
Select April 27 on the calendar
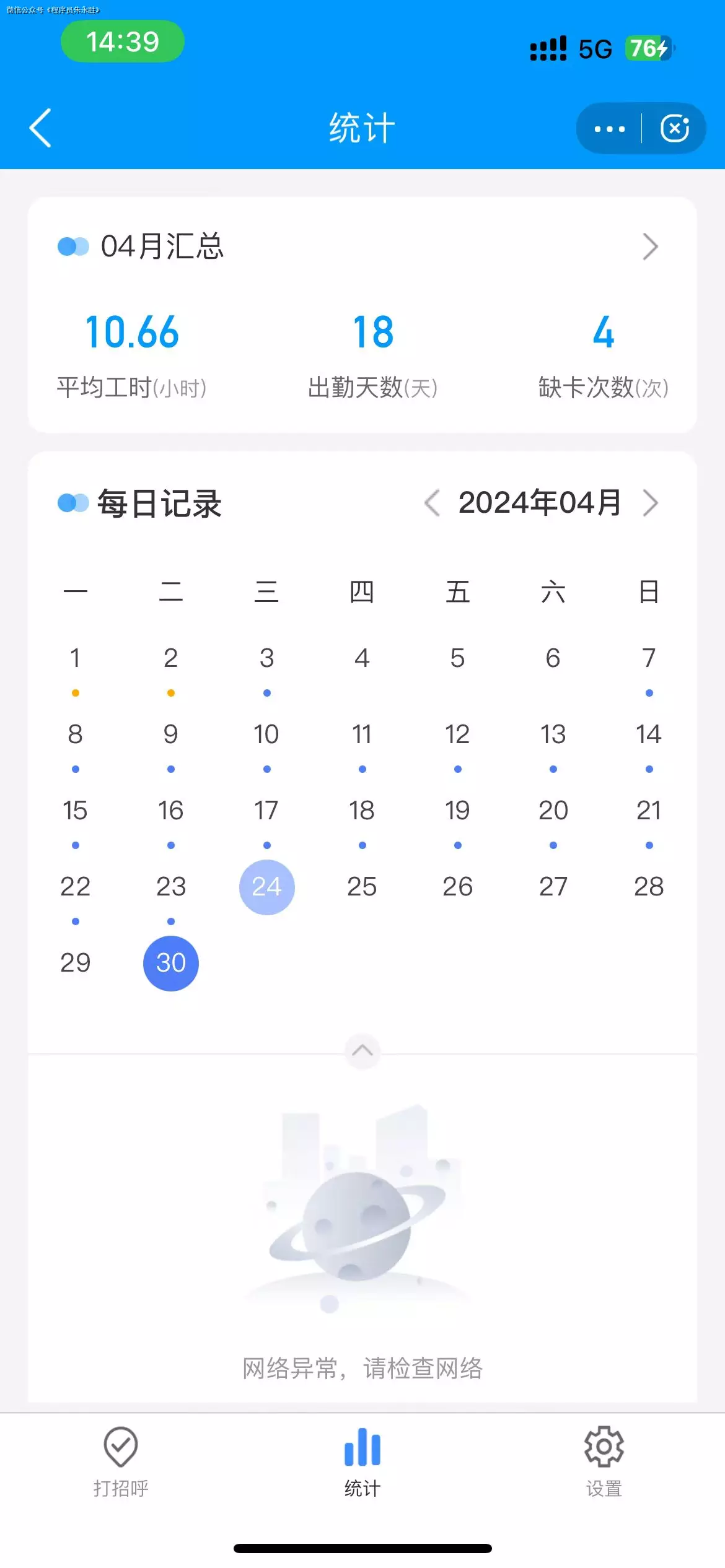click(x=553, y=887)
